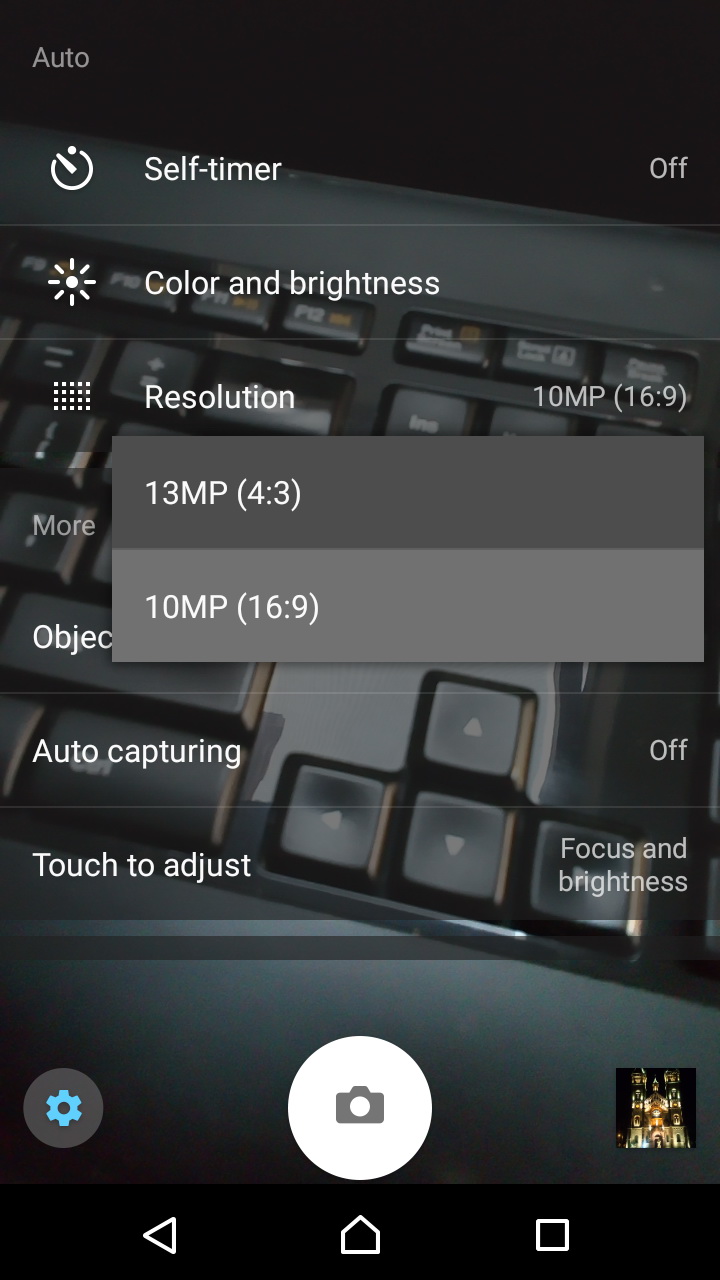Open the Self-timer setting
The width and height of the screenshot is (720, 1280).
[360, 168]
